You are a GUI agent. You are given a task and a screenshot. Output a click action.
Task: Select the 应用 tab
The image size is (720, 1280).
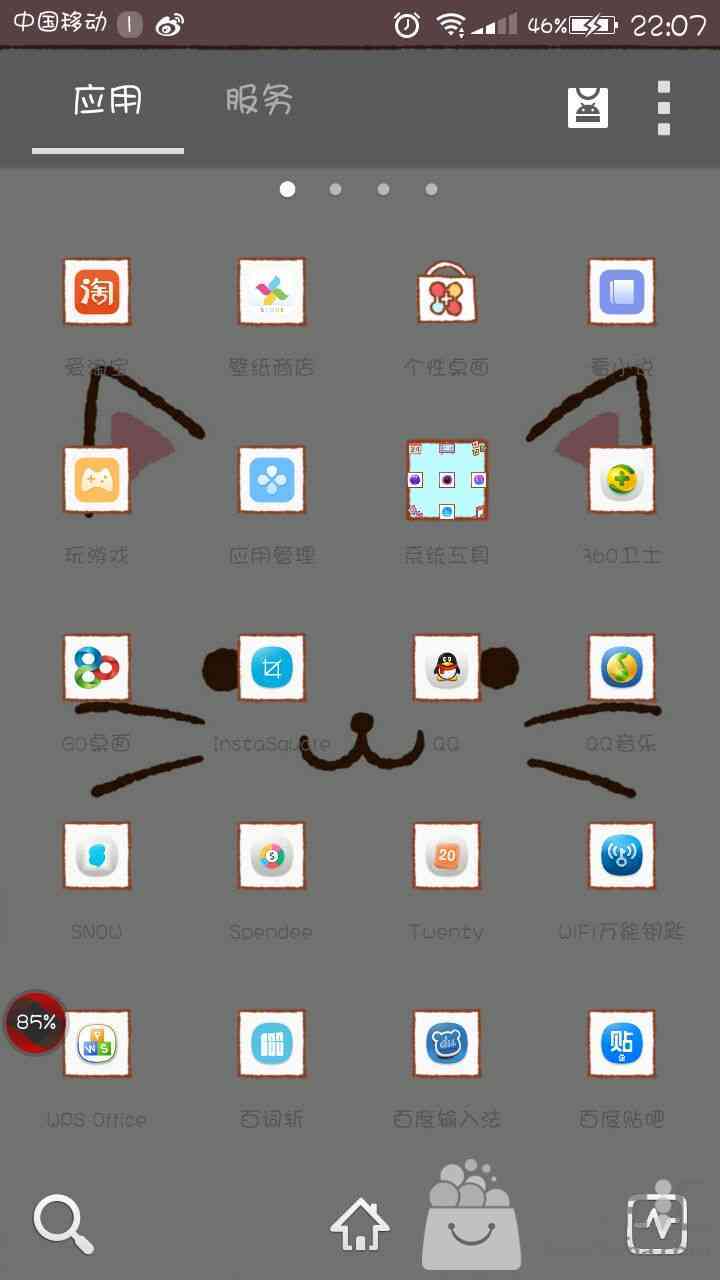108,100
